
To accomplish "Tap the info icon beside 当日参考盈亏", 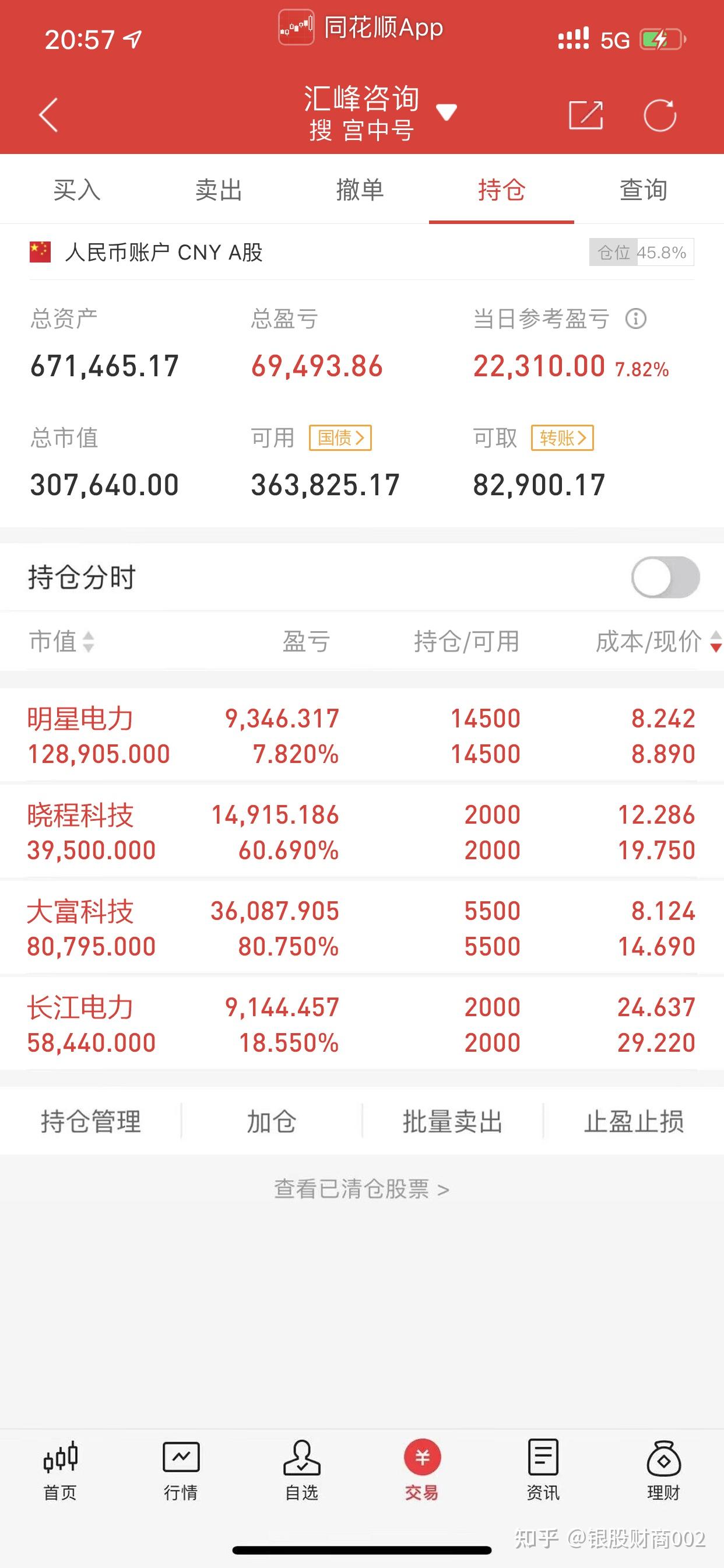I will point(637,318).
